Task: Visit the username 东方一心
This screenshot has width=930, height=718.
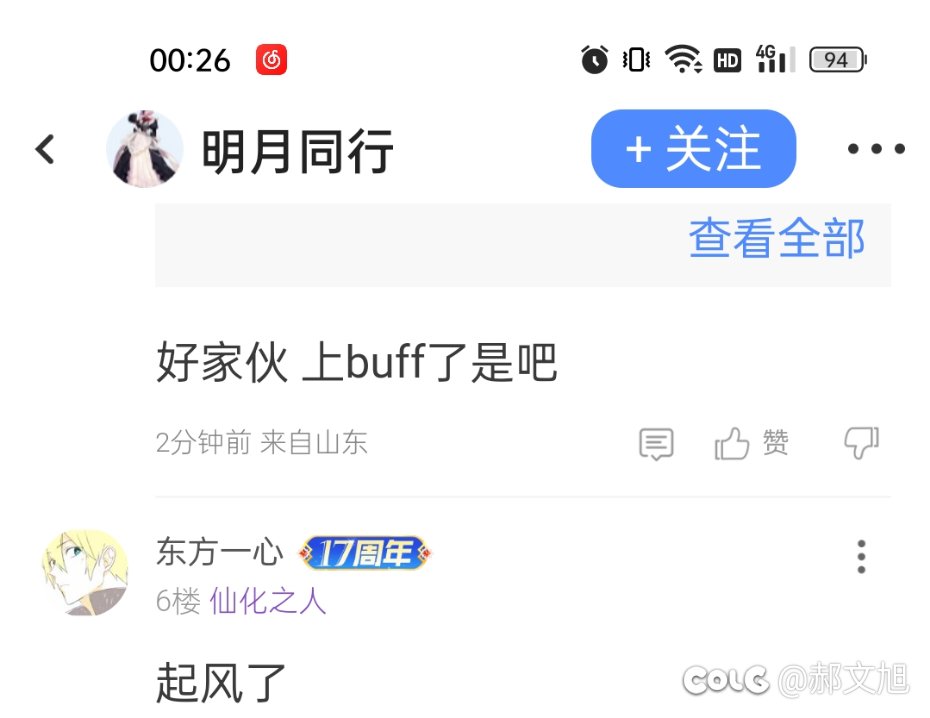Action: pos(220,552)
